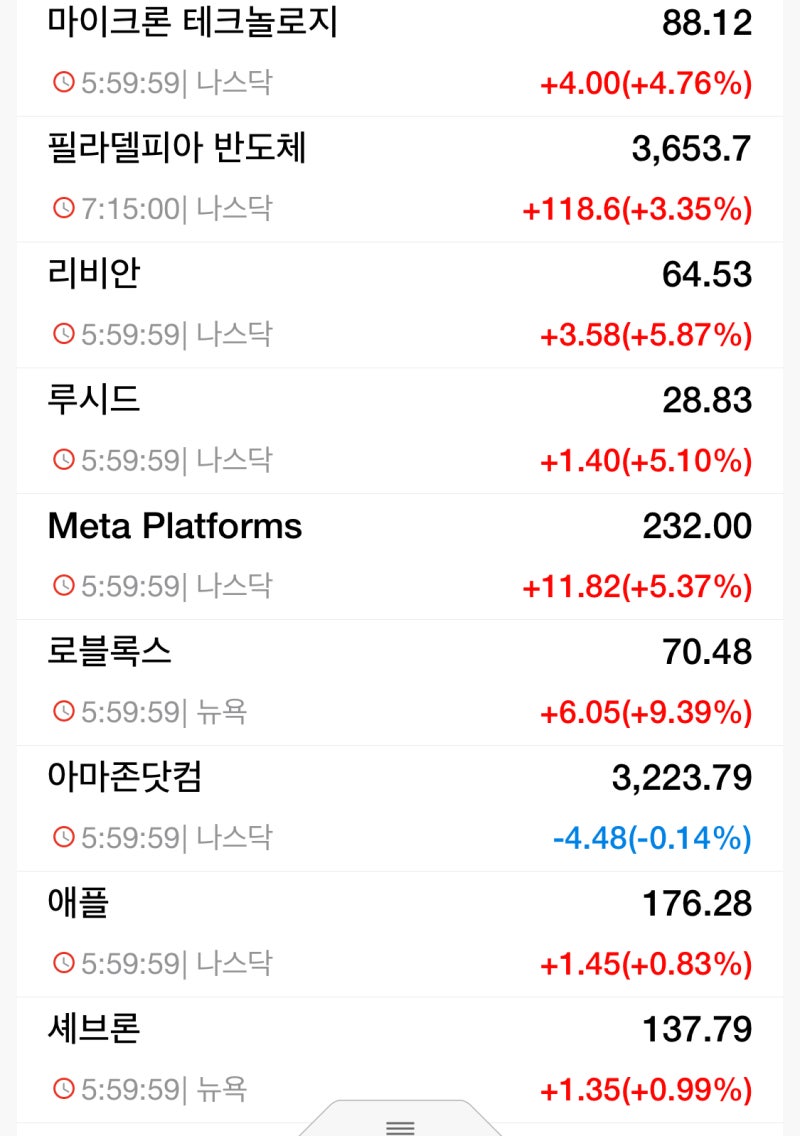The width and height of the screenshot is (800, 1136).
Task: Select the 리비안 stock row
Action: point(90,274)
